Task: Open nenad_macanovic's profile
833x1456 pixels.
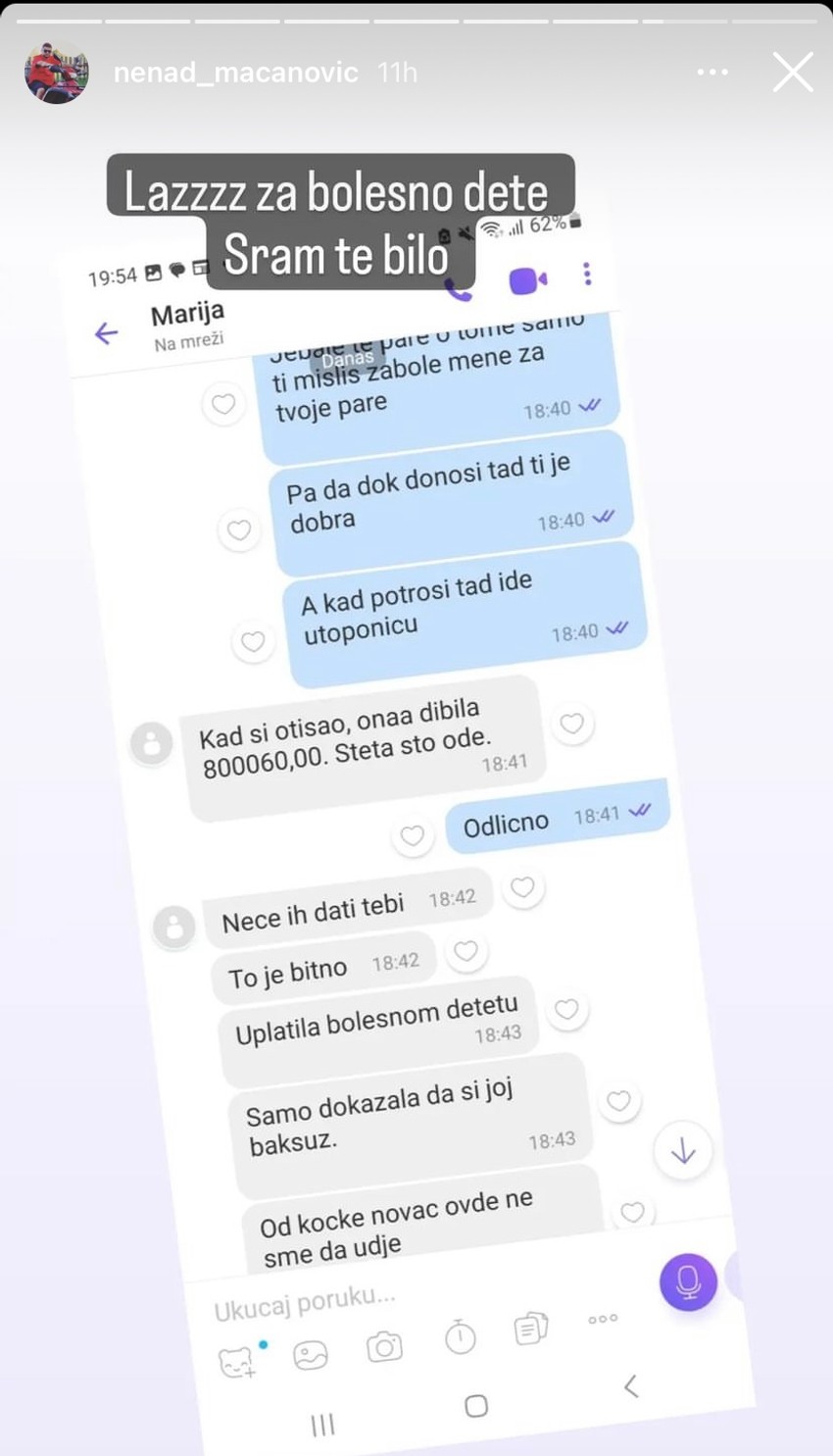Action: pyautogui.click(x=56, y=72)
